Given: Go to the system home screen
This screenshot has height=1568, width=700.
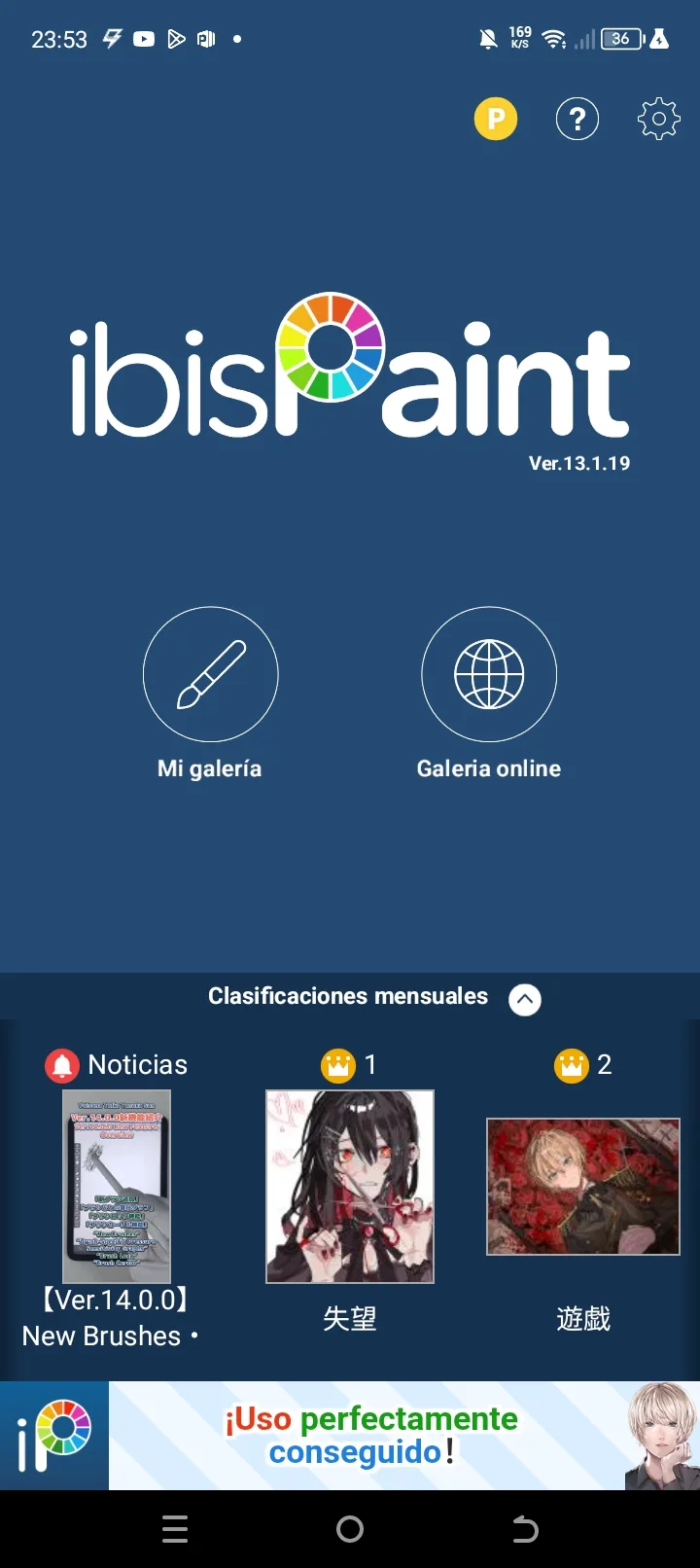Looking at the screenshot, I should pyautogui.click(x=350, y=1529).
